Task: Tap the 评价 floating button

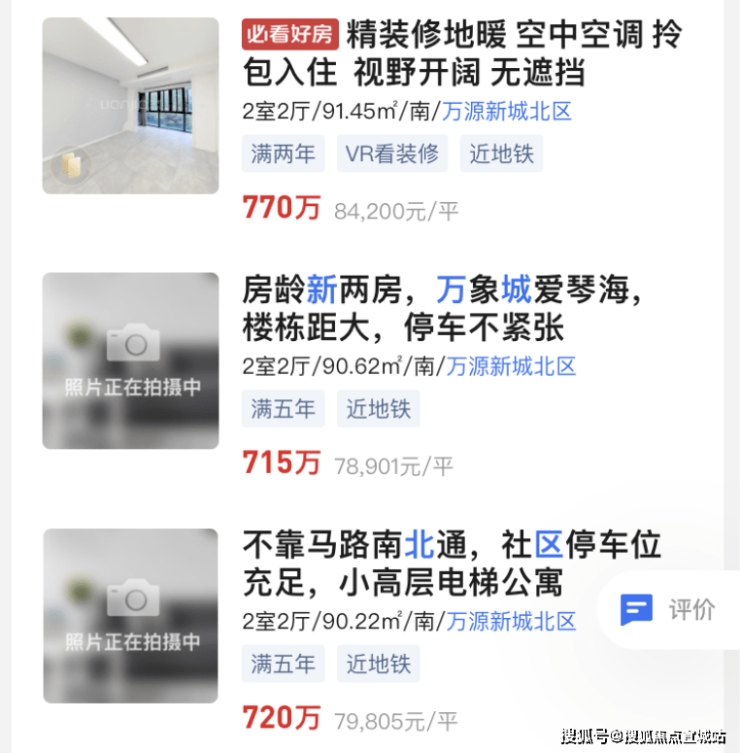Action: click(668, 609)
